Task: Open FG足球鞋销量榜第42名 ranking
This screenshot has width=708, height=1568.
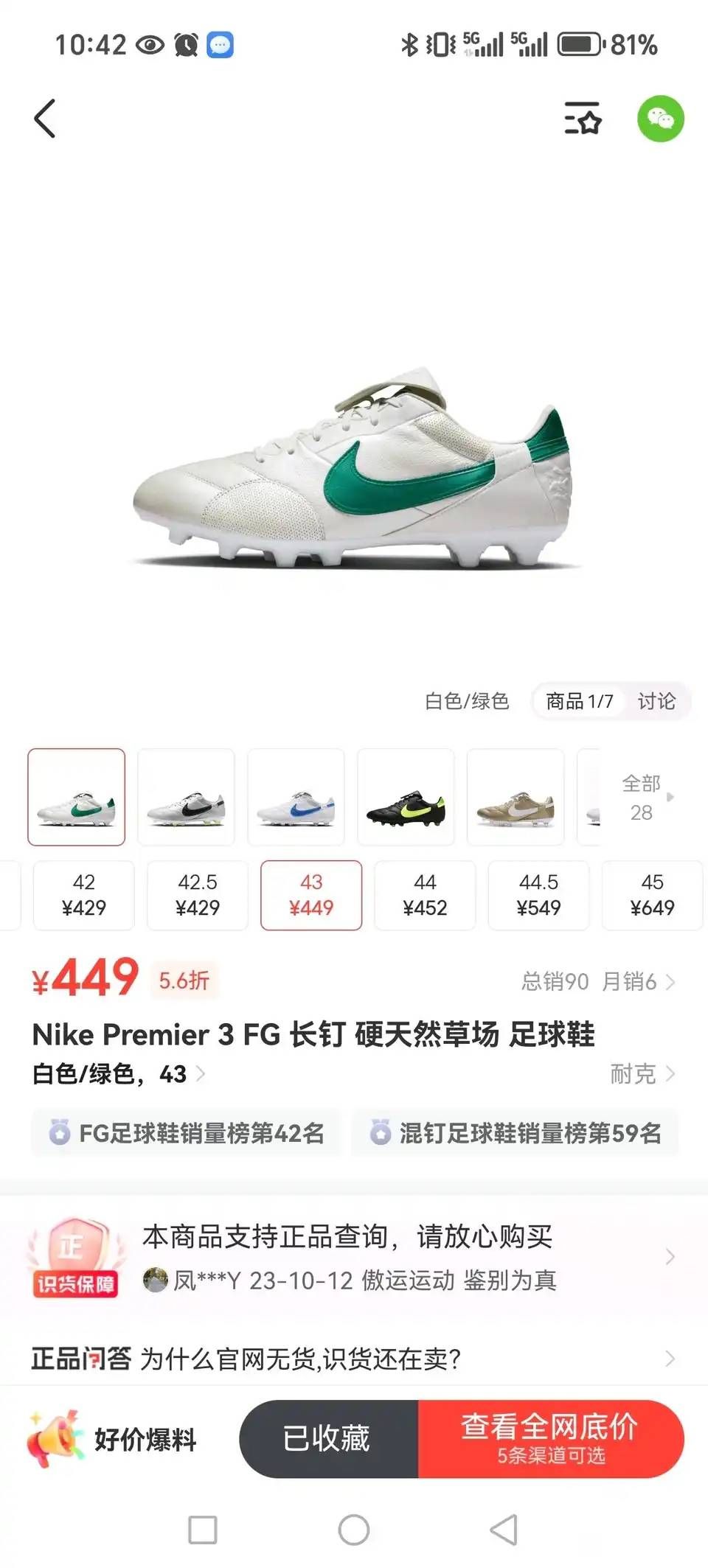Action: click(x=187, y=1133)
